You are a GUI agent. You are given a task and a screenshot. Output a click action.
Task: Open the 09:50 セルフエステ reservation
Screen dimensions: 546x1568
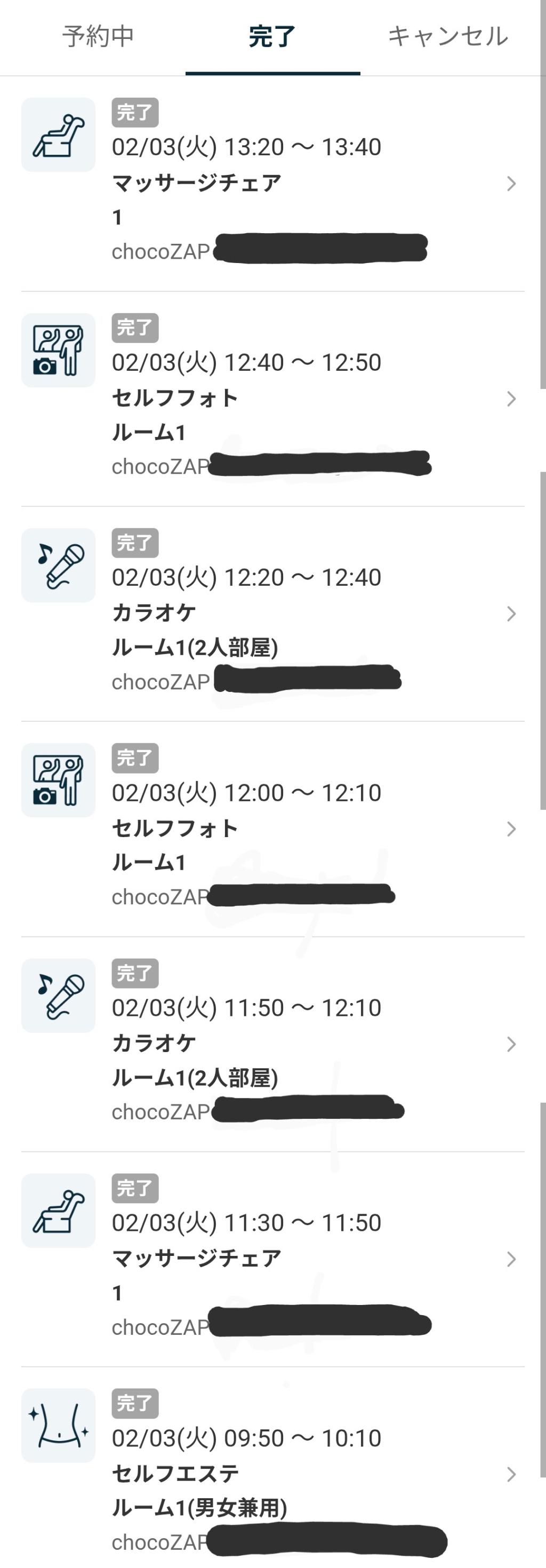point(272,1474)
